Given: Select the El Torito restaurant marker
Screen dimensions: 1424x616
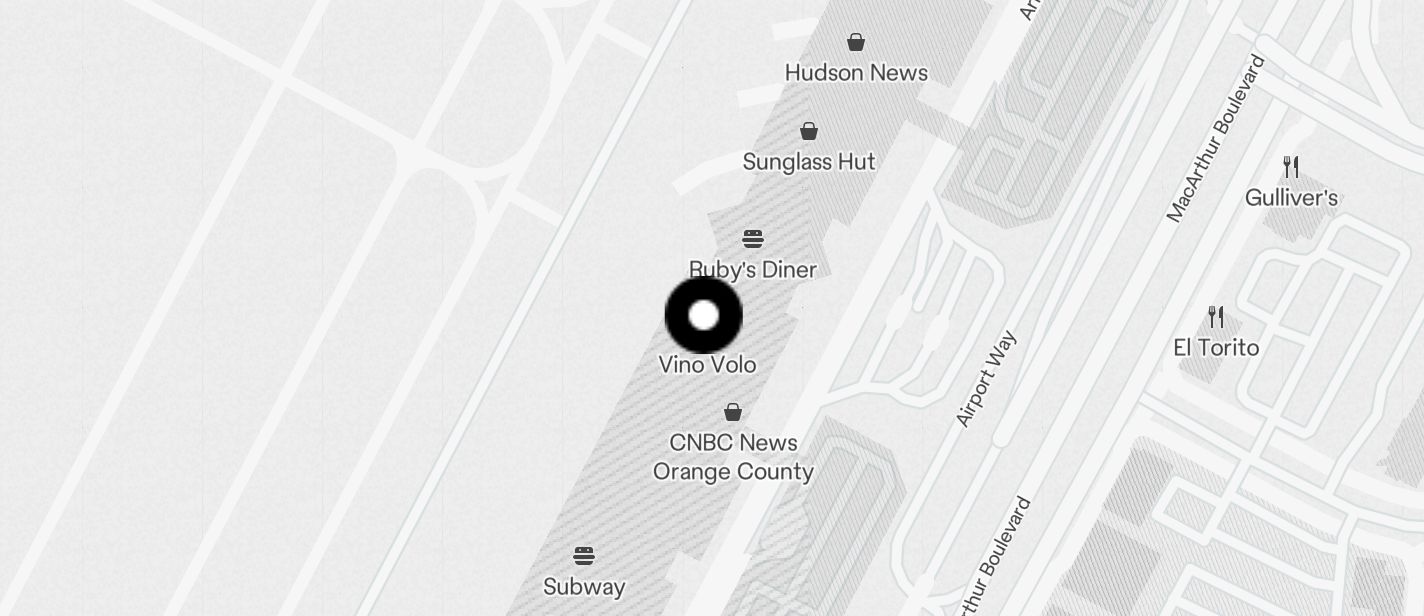Looking at the screenshot, I should tap(1216, 317).
